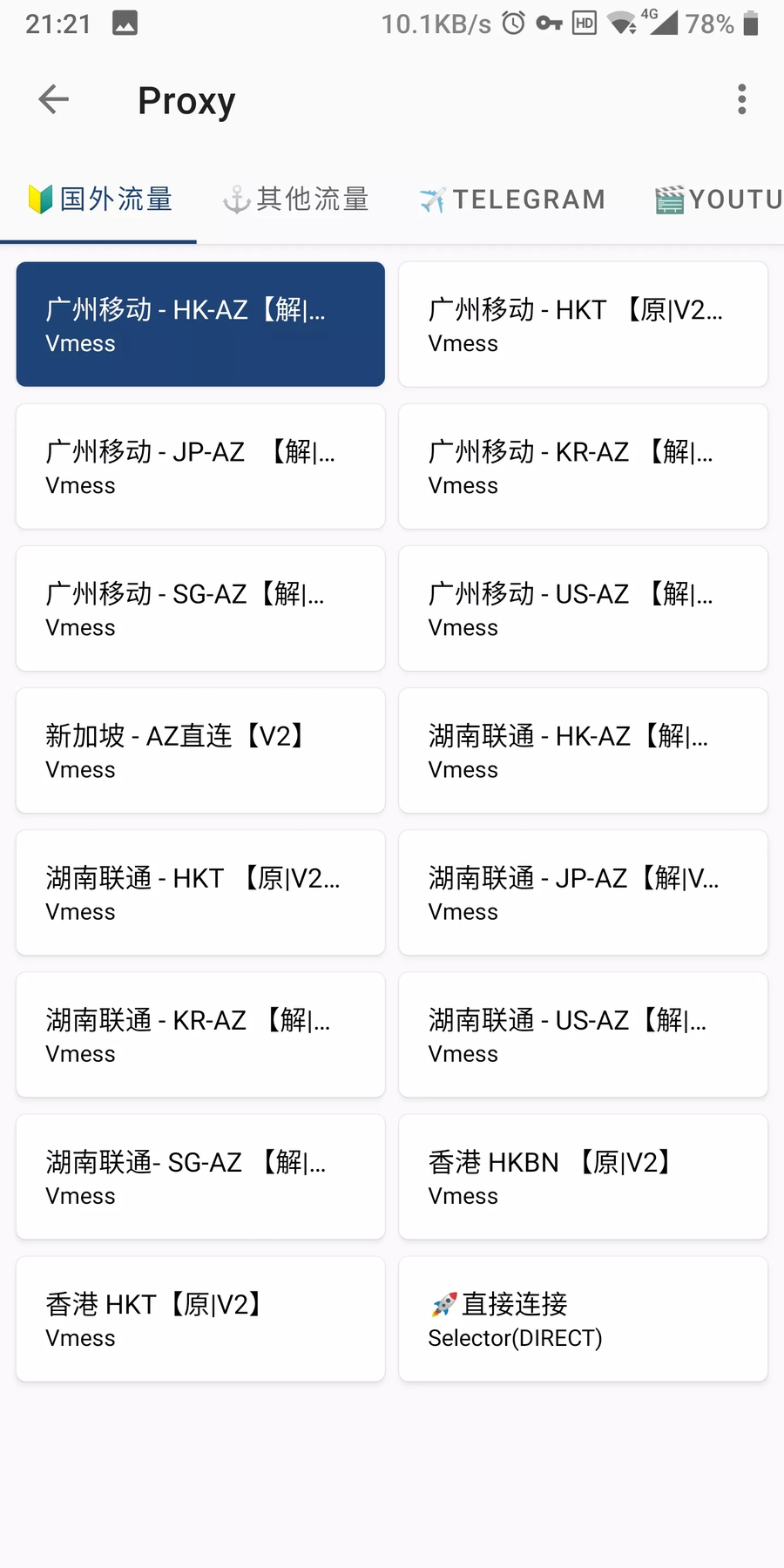784x1568 pixels.
Task: Select 香港 HKT【原|V2】 proxy
Action: 200,1318
